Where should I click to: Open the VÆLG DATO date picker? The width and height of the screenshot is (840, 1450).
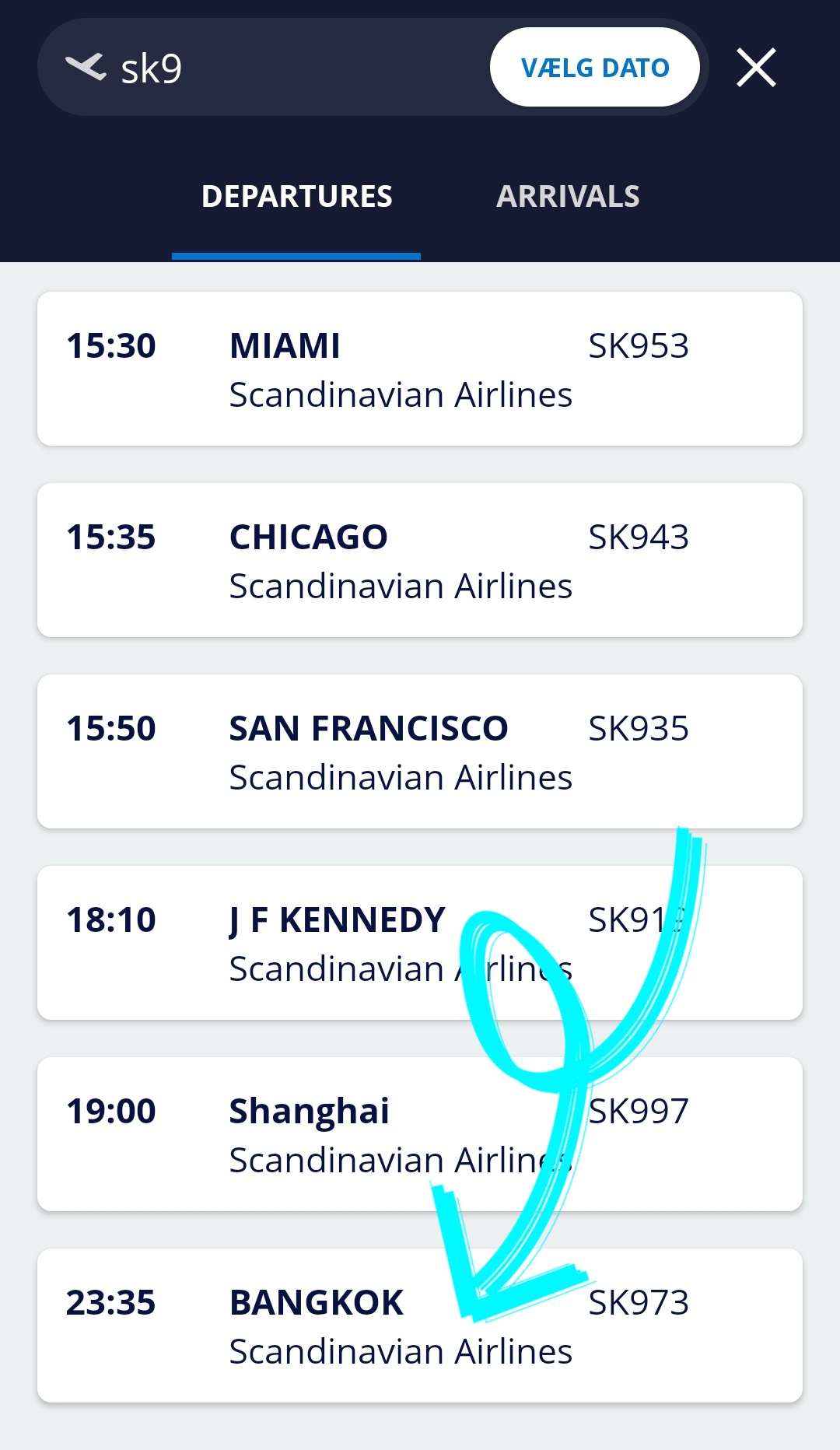594,68
